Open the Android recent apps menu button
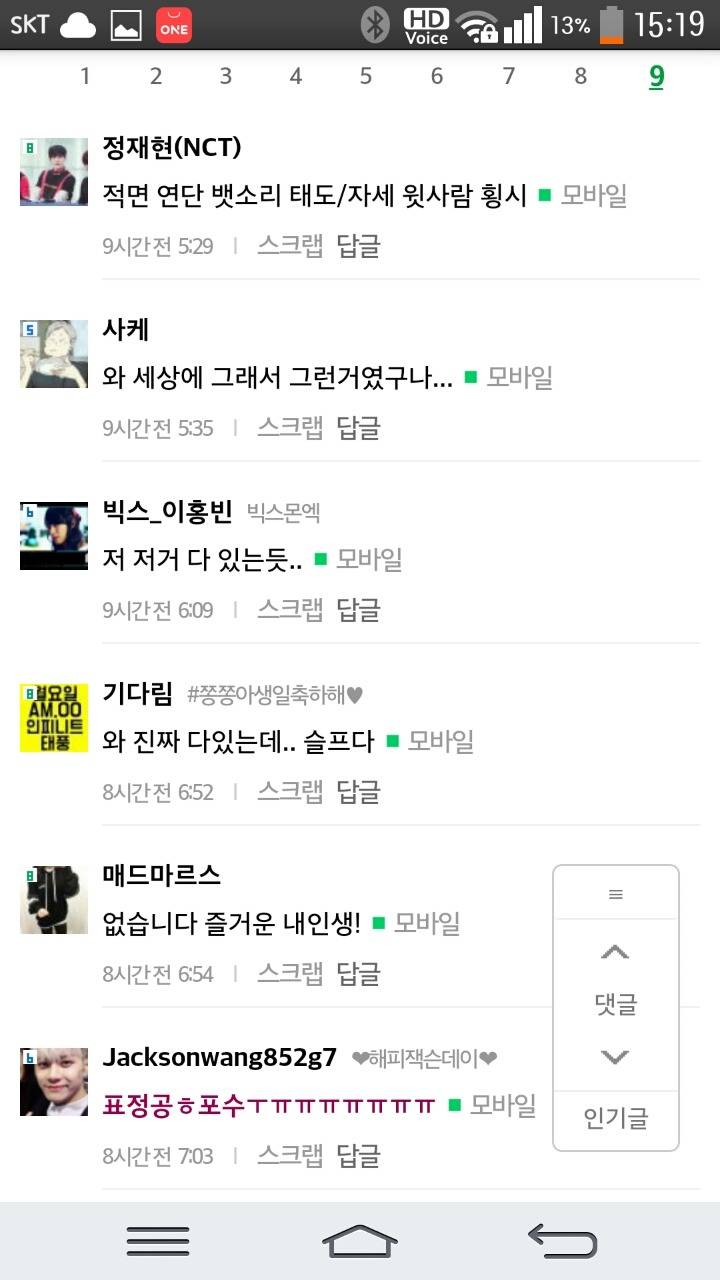Image resolution: width=720 pixels, height=1280 pixels. click(x=156, y=1240)
